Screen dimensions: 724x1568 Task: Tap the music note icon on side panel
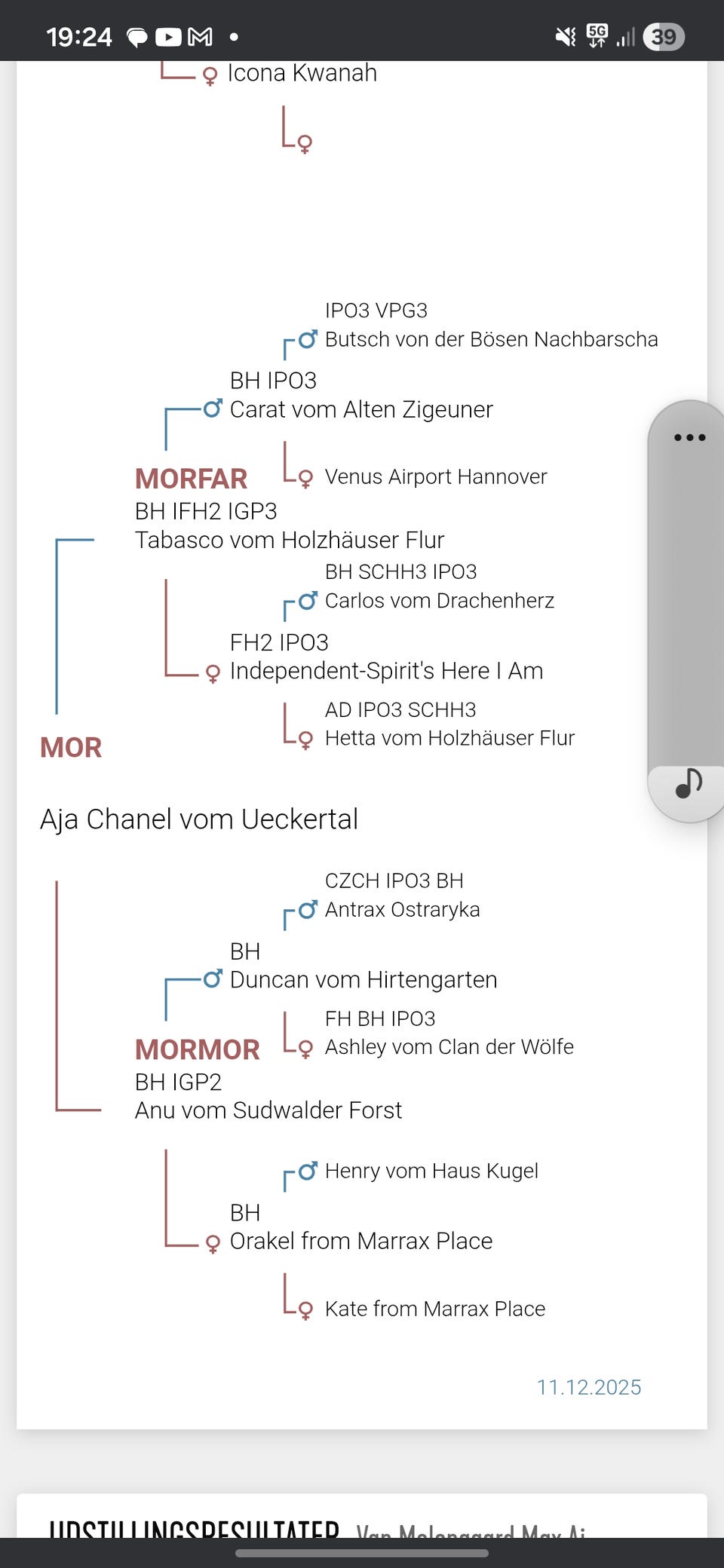pyautogui.click(x=689, y=784)
